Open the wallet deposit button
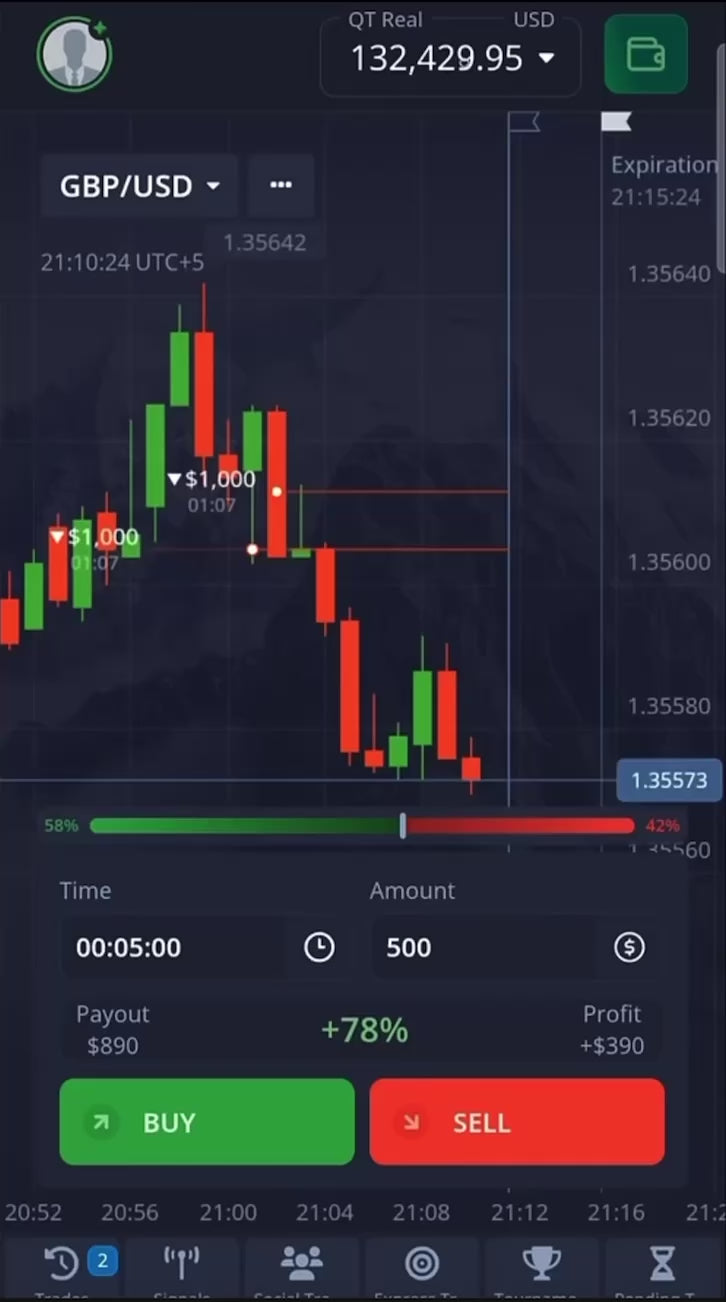The image size is (726, 1302). coord(645,54)
